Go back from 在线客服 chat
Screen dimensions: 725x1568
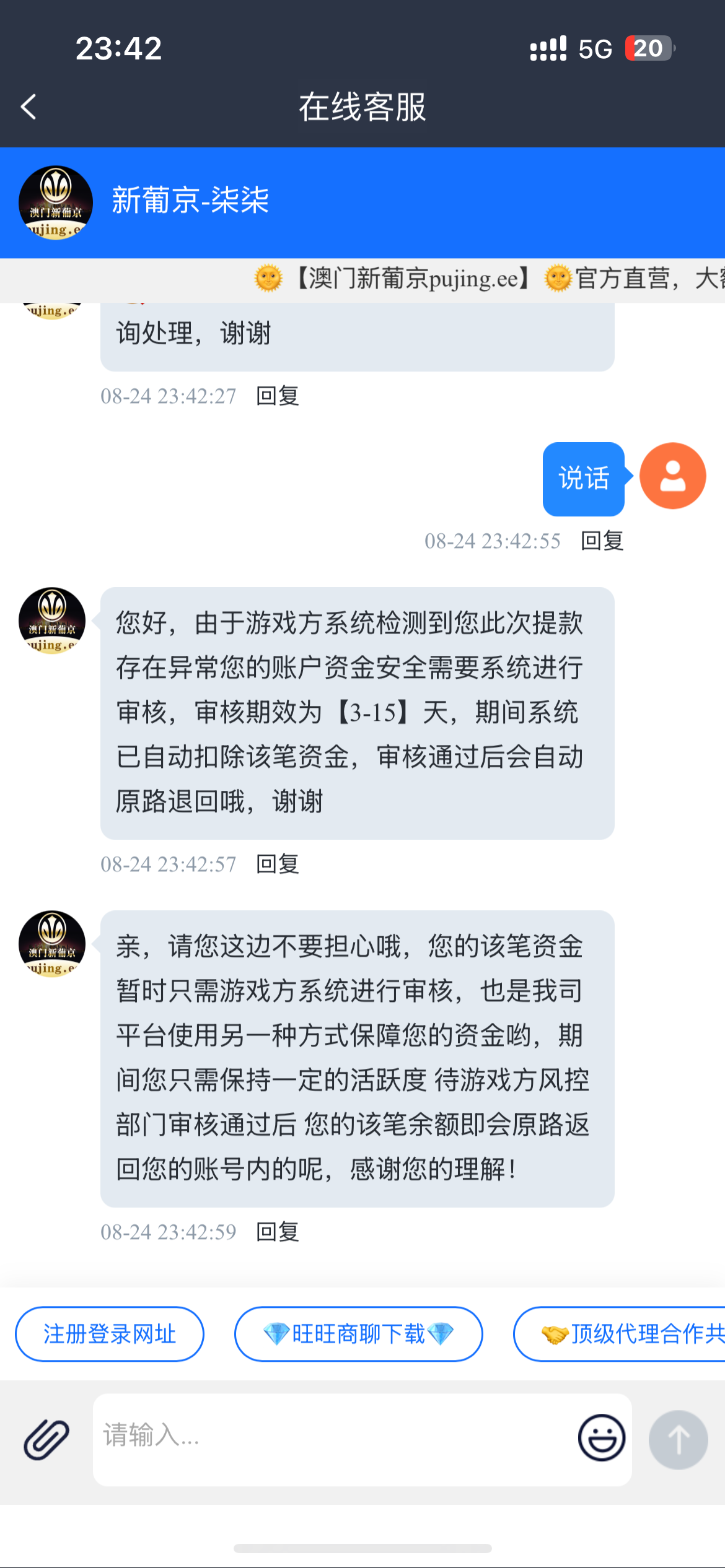click(x=29, y=107)
